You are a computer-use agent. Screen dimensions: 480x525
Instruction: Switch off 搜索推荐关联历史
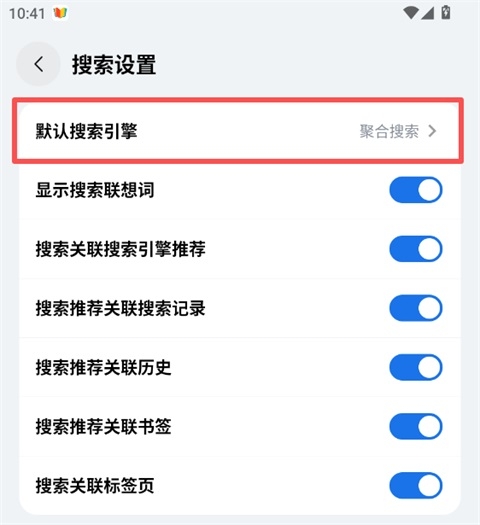coord(416,367)
